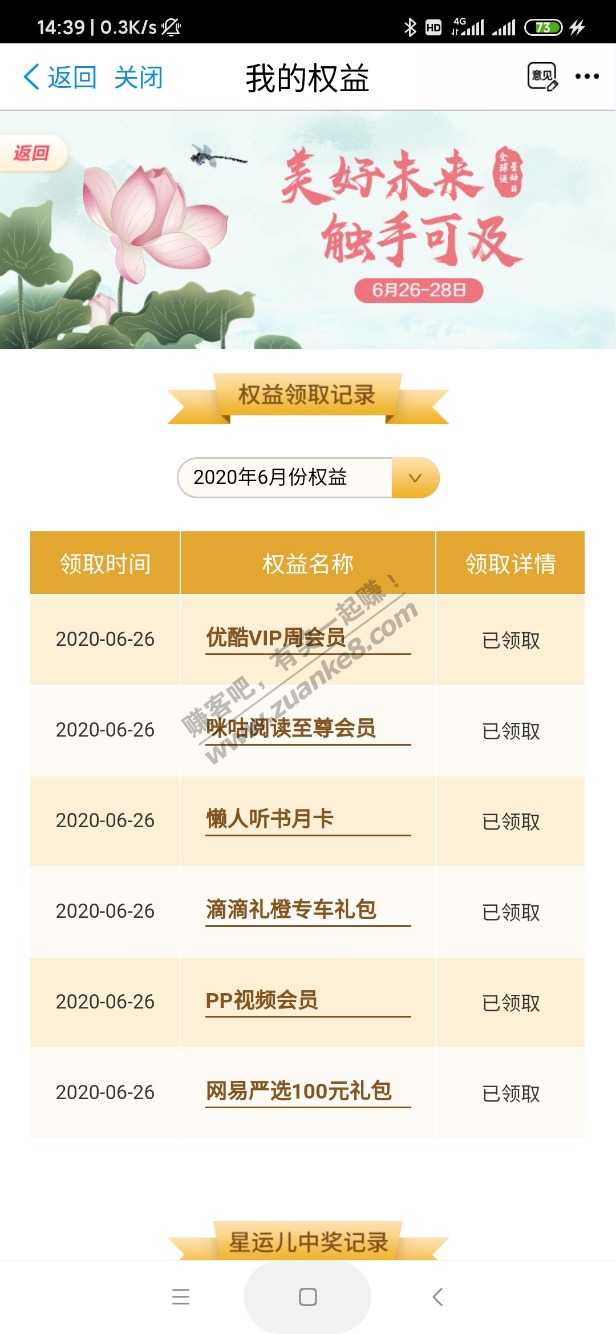Go to the system home screen
Image resolution: width=616 pixels, height=1334 pixels.
pyautogui.click(x=307, y=1297)
